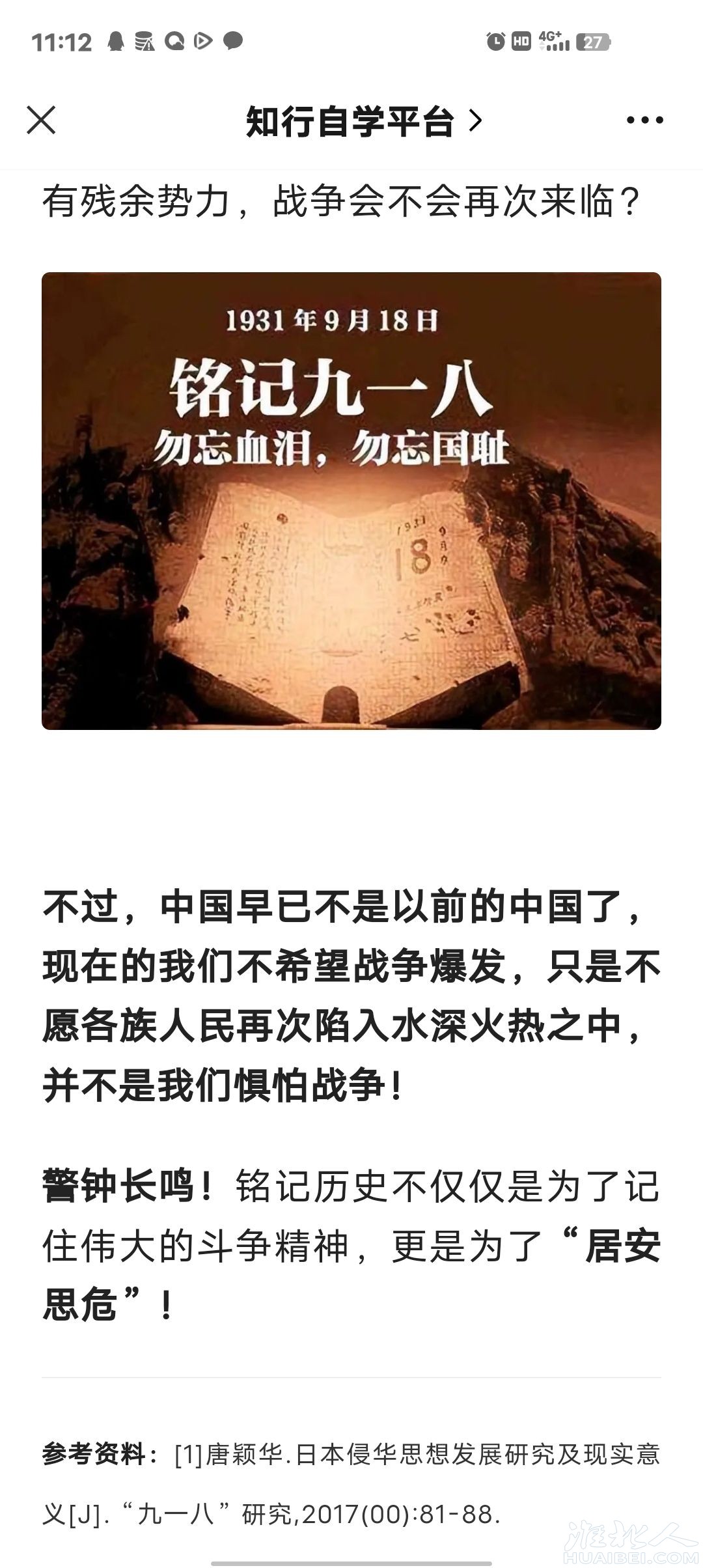Close the article page
The image size is (703, 1568).
[x=41, y=120]
